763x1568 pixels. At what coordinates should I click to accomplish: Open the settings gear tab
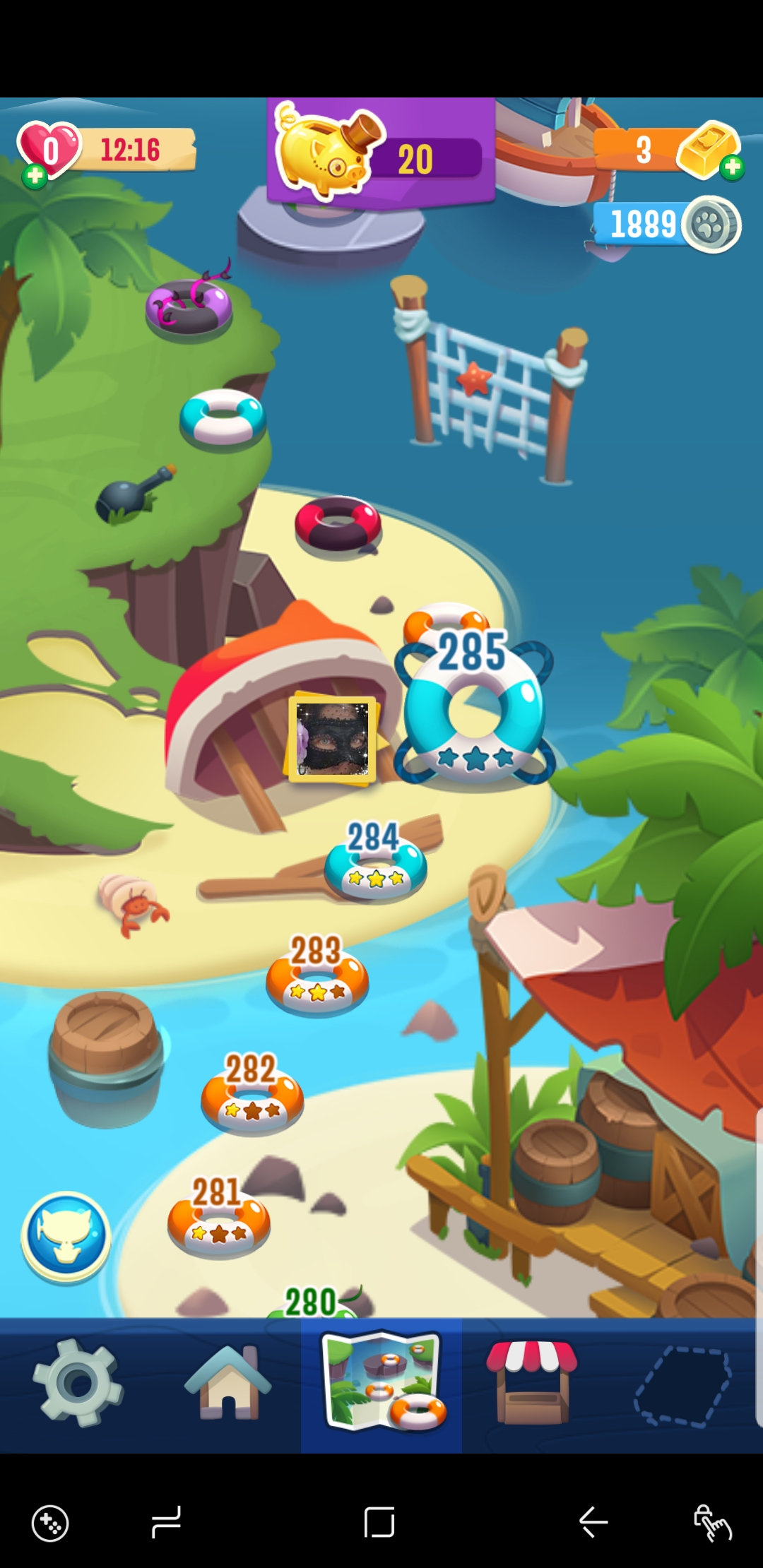coord(77,1383)
